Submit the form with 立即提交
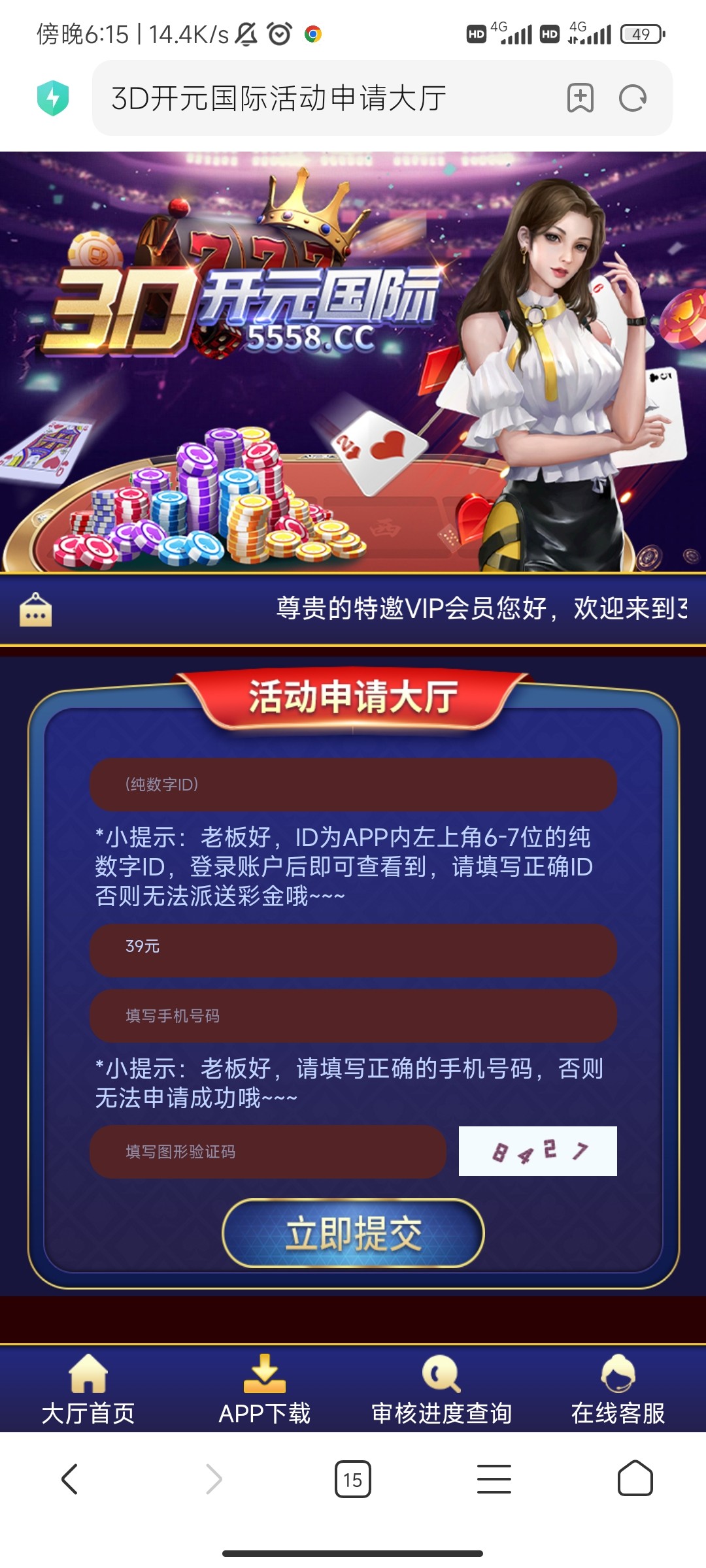Screen dimensions: 706x1568 pos(353,1233)
